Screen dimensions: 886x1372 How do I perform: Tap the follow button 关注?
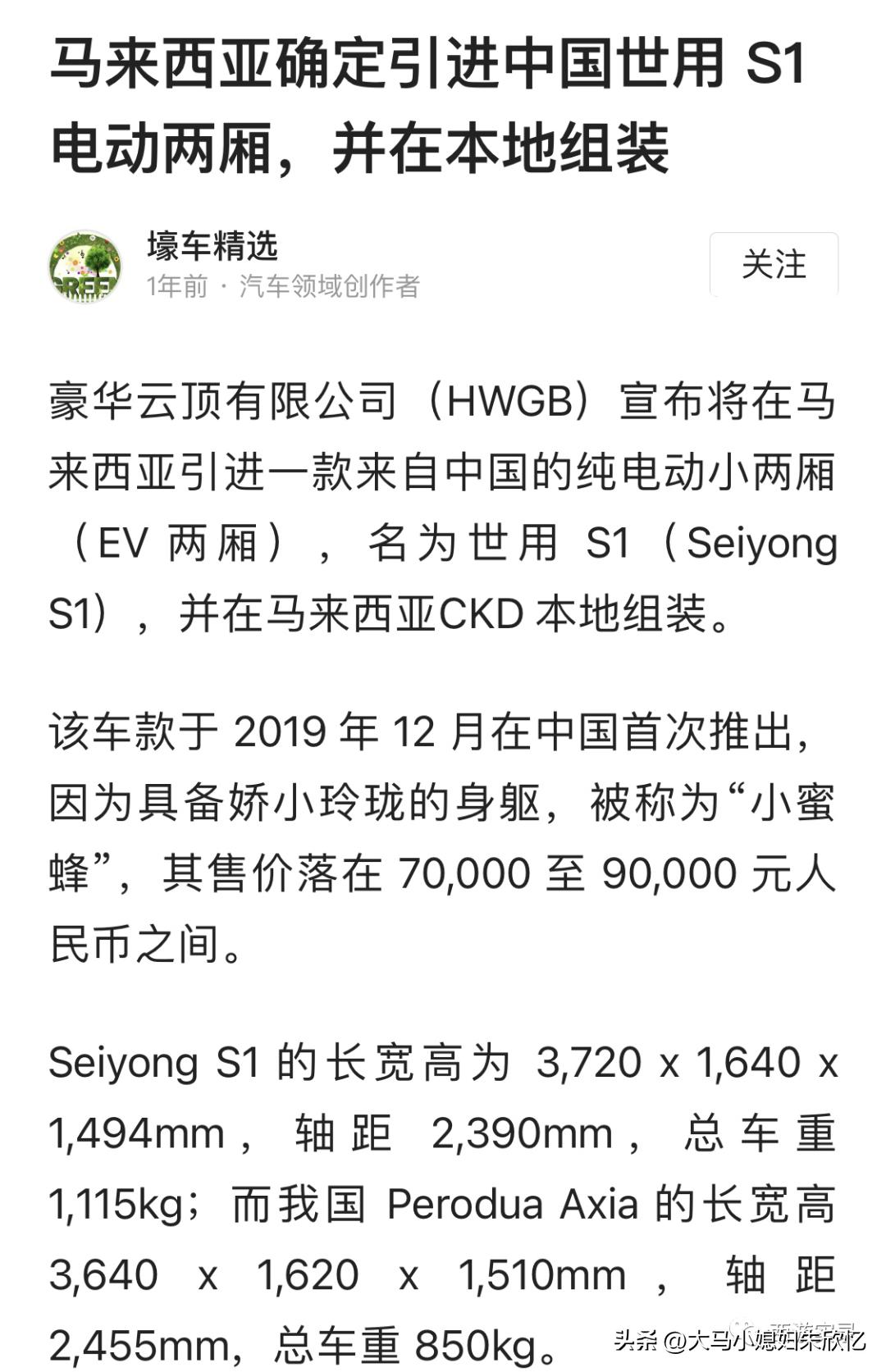tap(772, 264)
